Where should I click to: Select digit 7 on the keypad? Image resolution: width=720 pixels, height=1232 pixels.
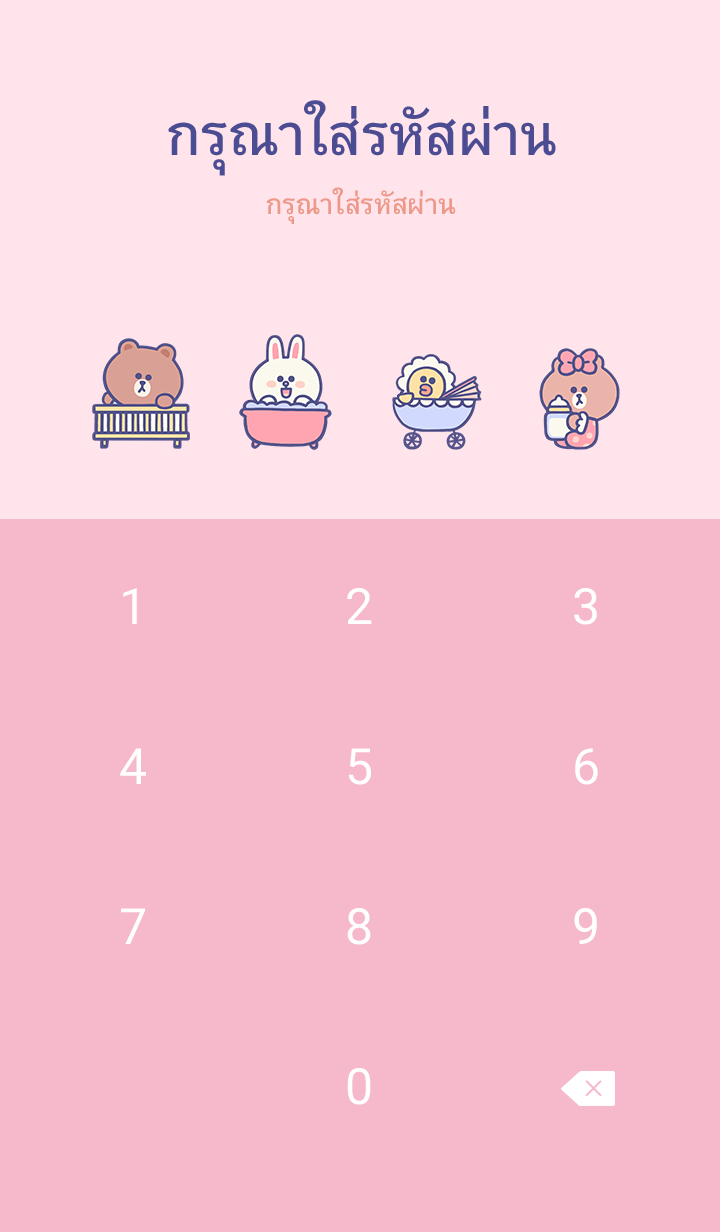(132, 927)
